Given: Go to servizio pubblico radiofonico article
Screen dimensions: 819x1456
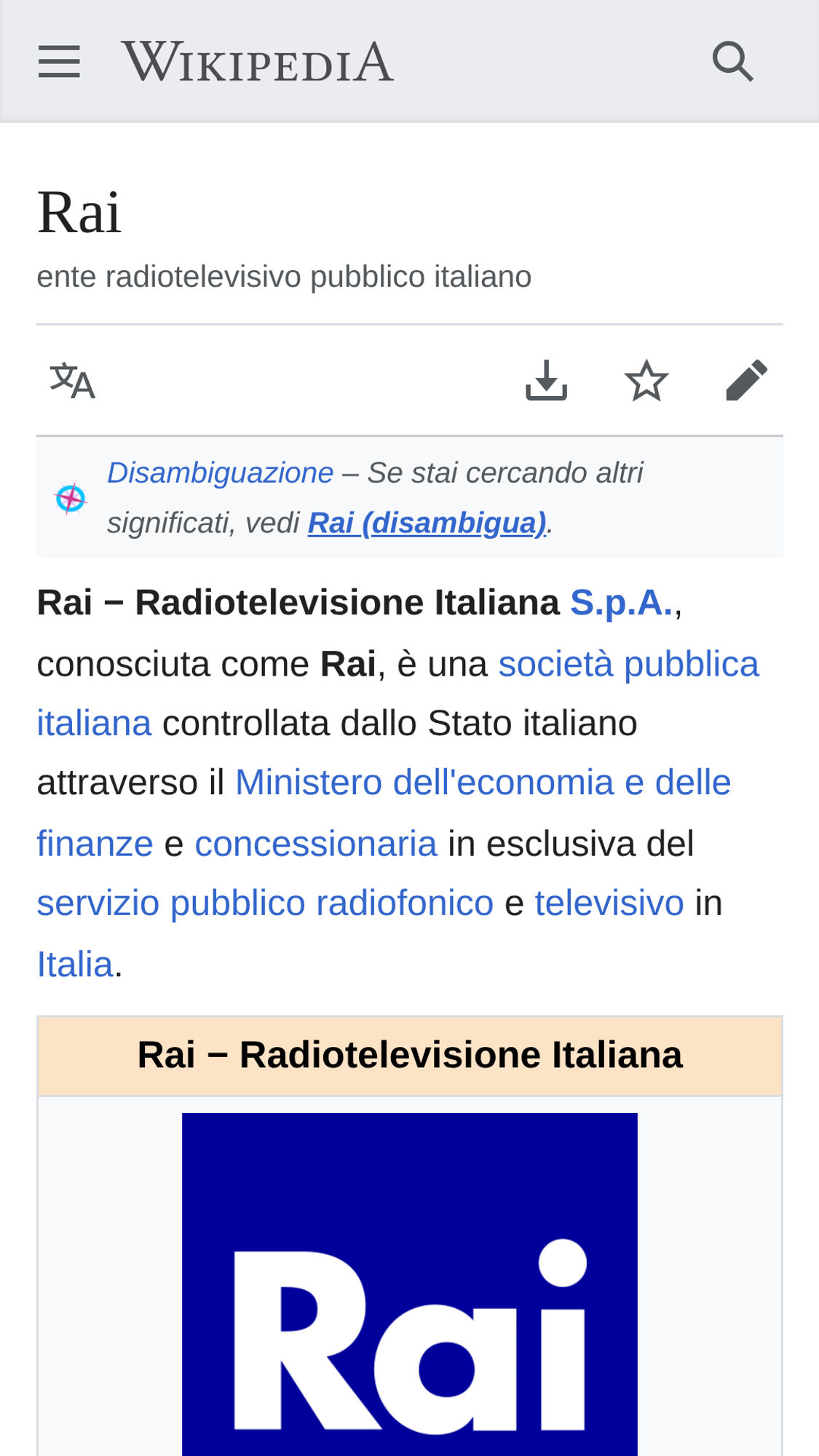Looking at the screenshot, I should click(265, 903).
